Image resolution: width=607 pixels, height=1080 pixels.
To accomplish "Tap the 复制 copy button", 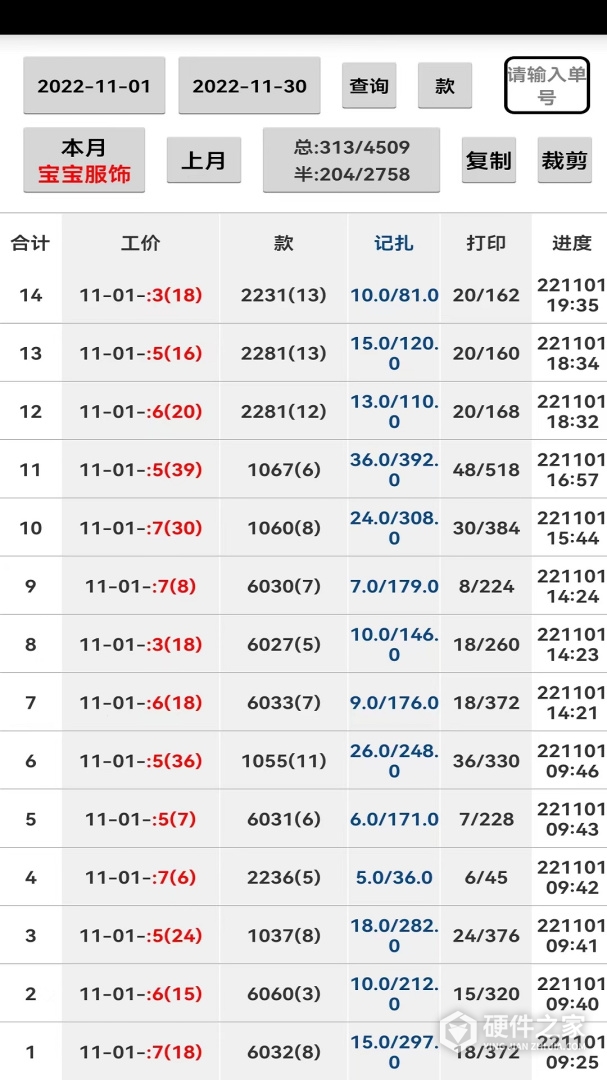I will (x=488, y=160).
